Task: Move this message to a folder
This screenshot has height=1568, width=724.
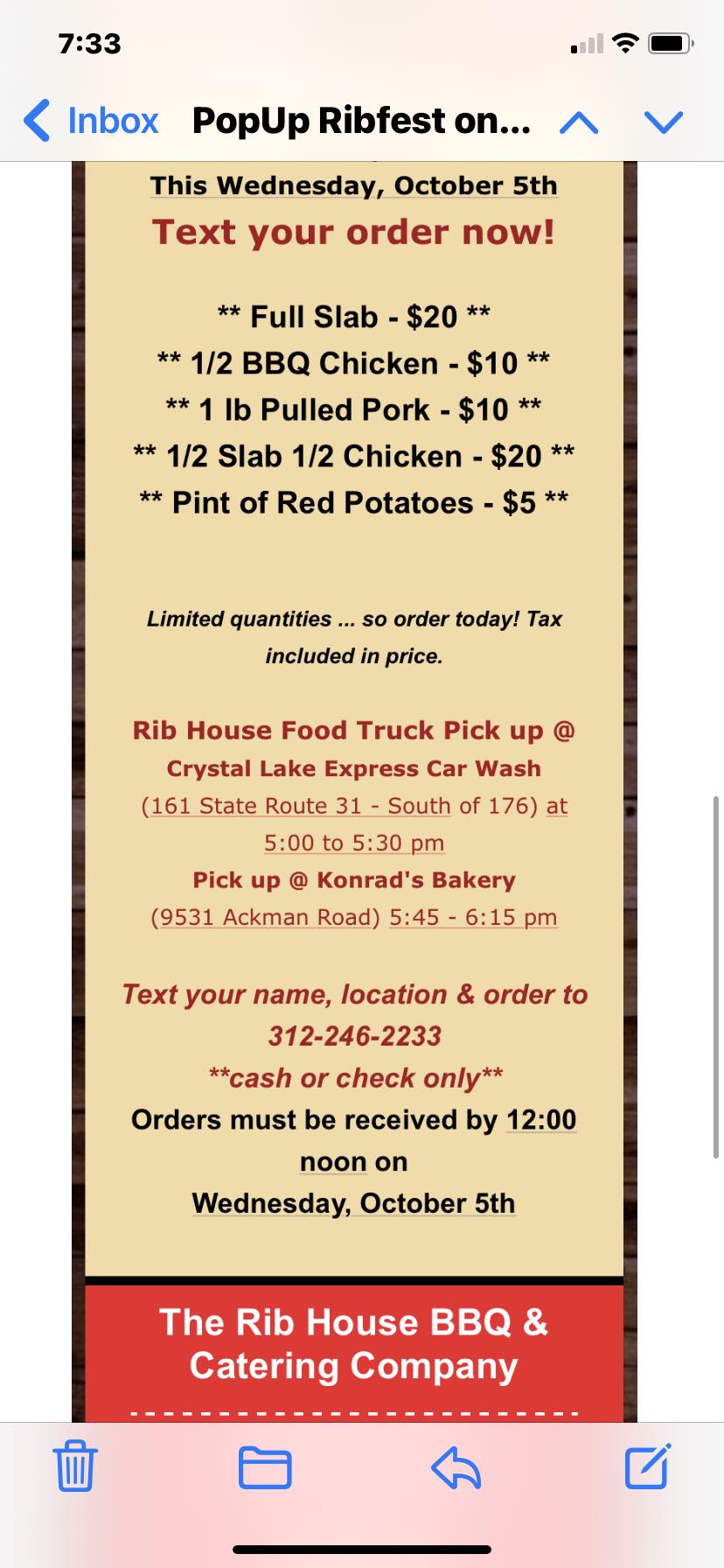Action: [265, 1467]
